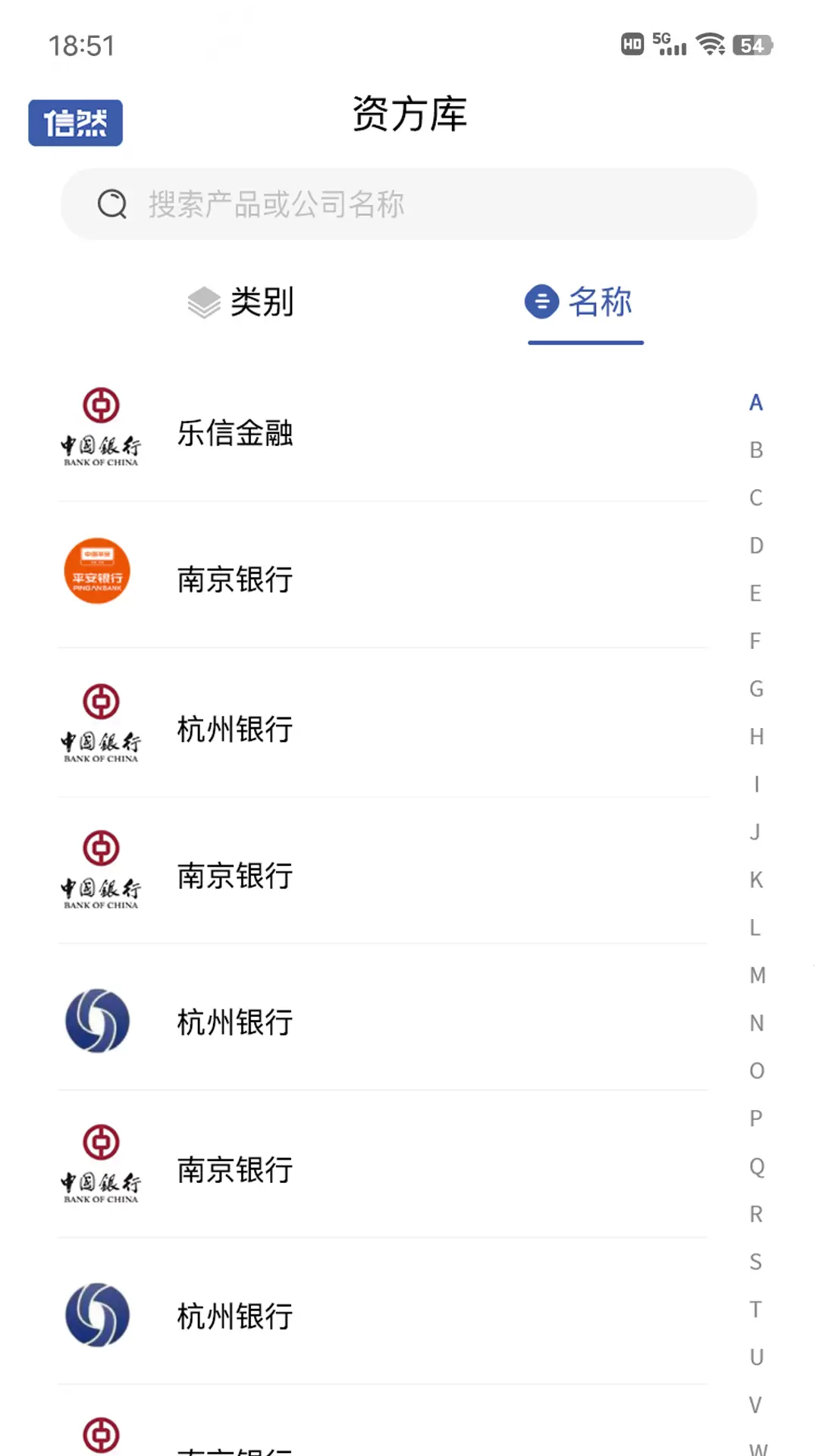Jump to index letter B
Viewport: 819px width, 1456px height.
coord(756,450)
